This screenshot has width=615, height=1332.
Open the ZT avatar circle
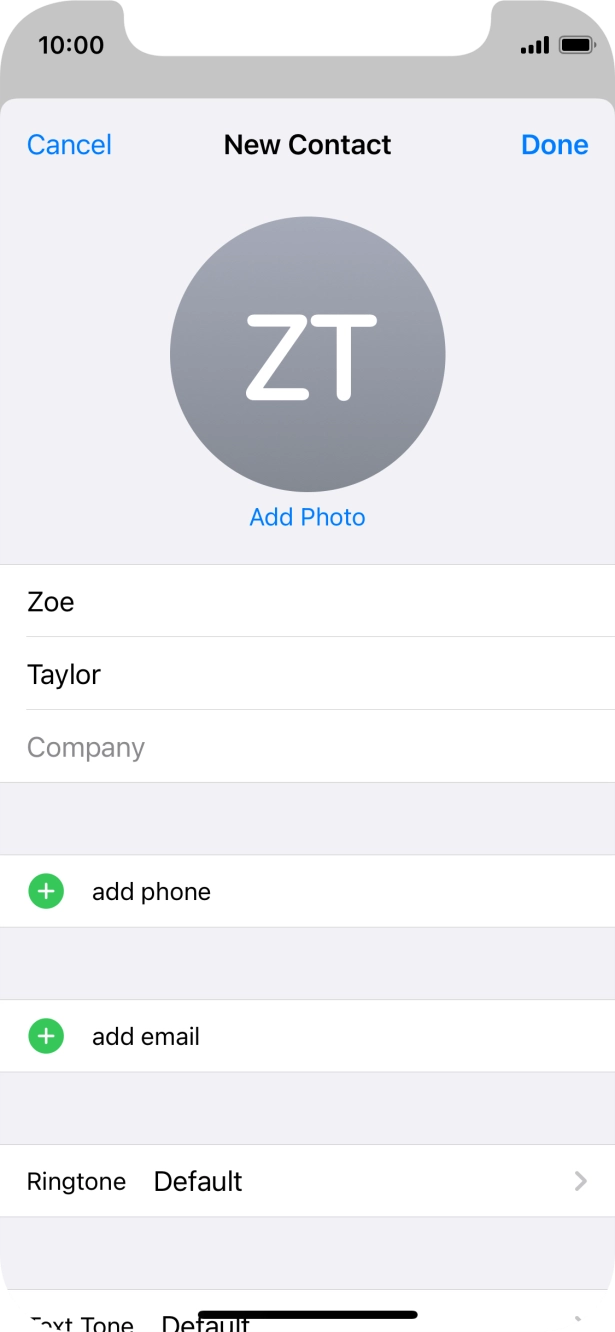[307, 354]
